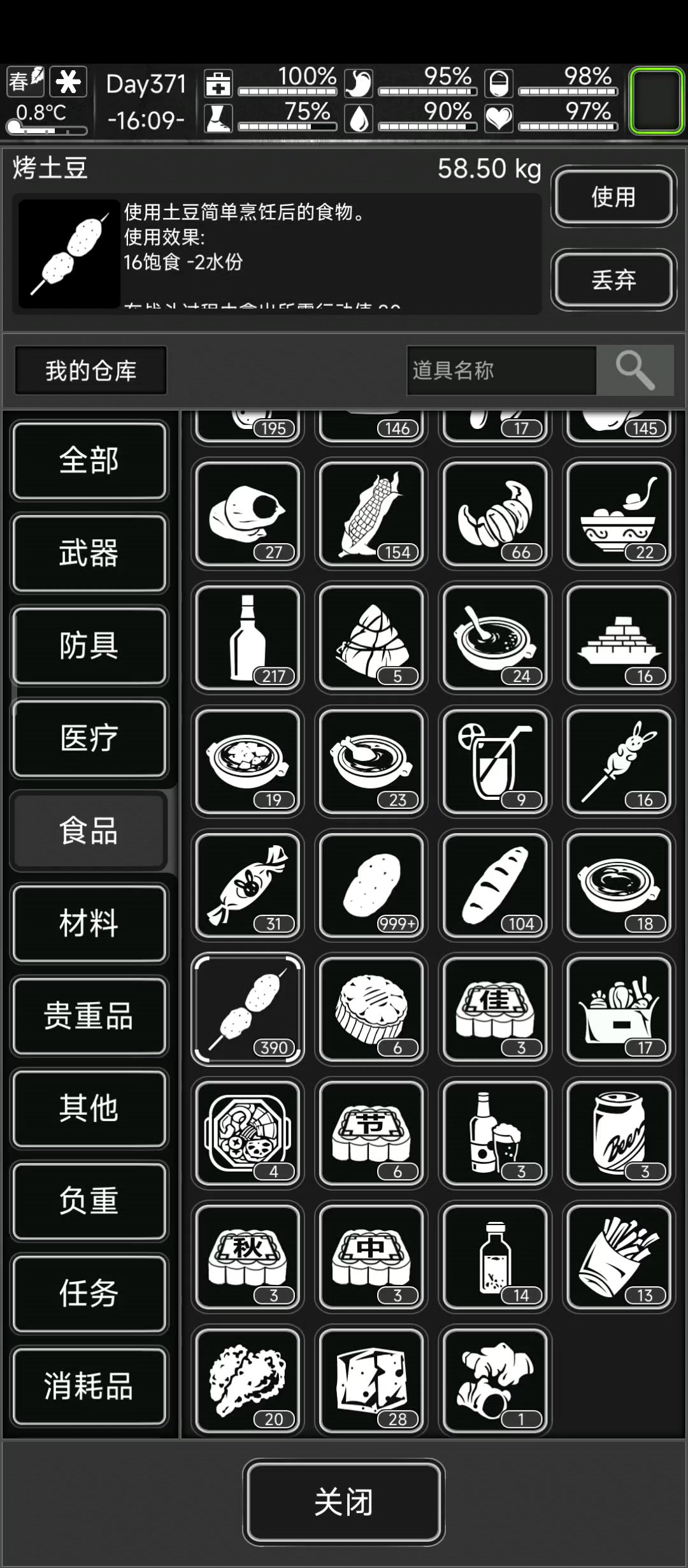Switch to the 全部 category
Image resolution: width=688 pixels, height=1568 pixels.
click(x=89, y=460)
